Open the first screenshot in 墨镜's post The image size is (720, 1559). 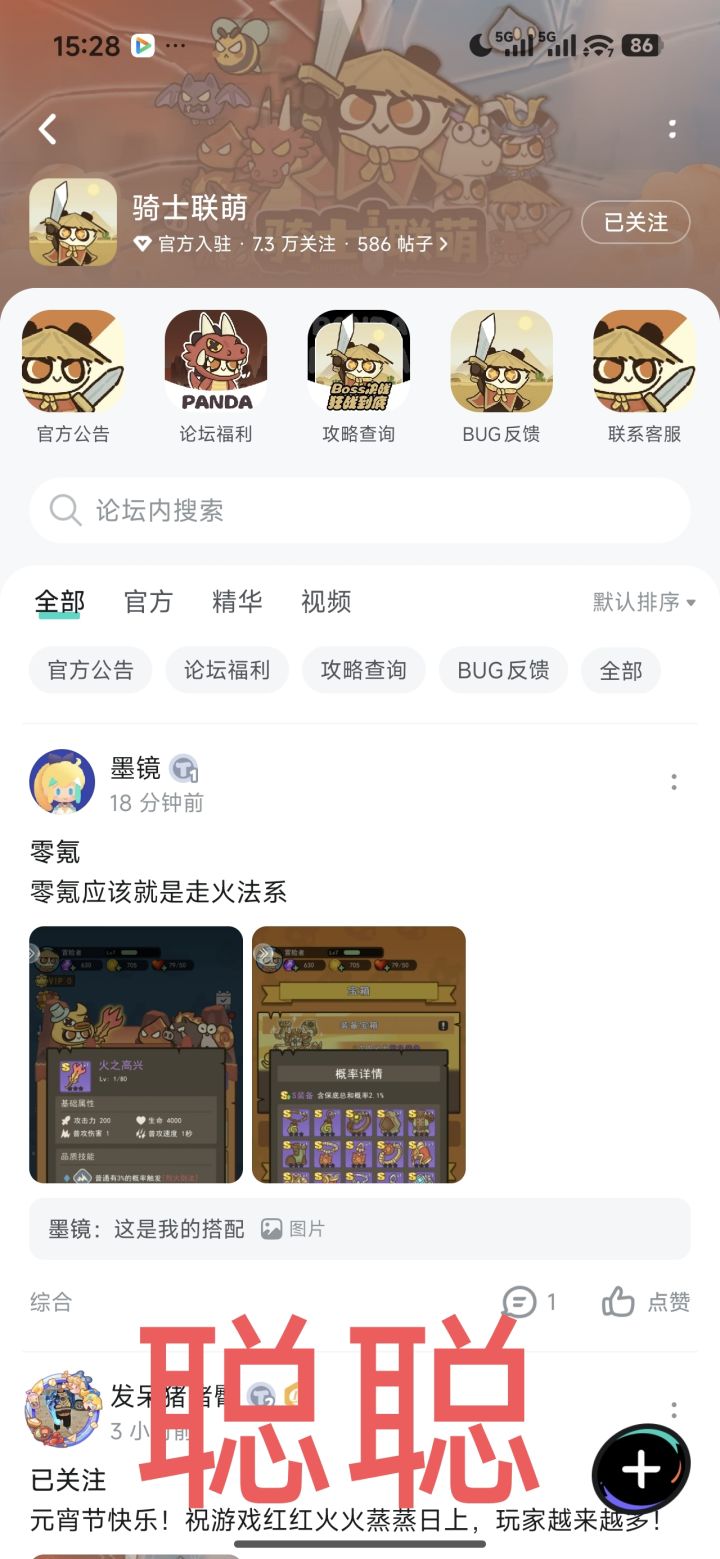(136, 1054)
